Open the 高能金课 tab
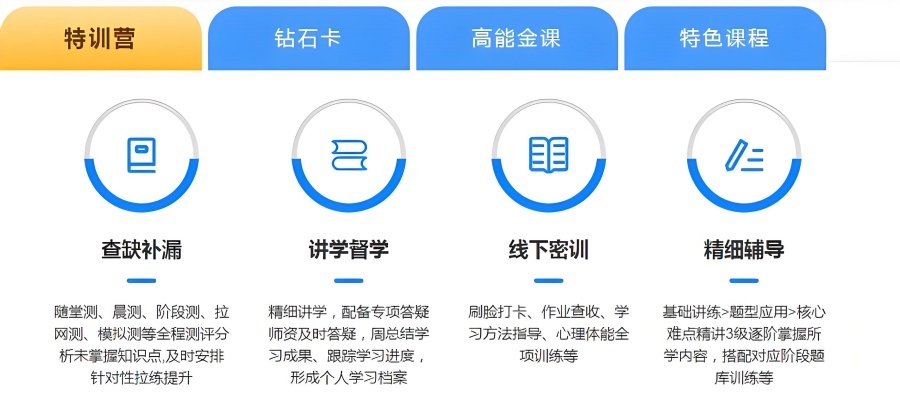Viewport: 900px width, 400px height. pos(516,38)
